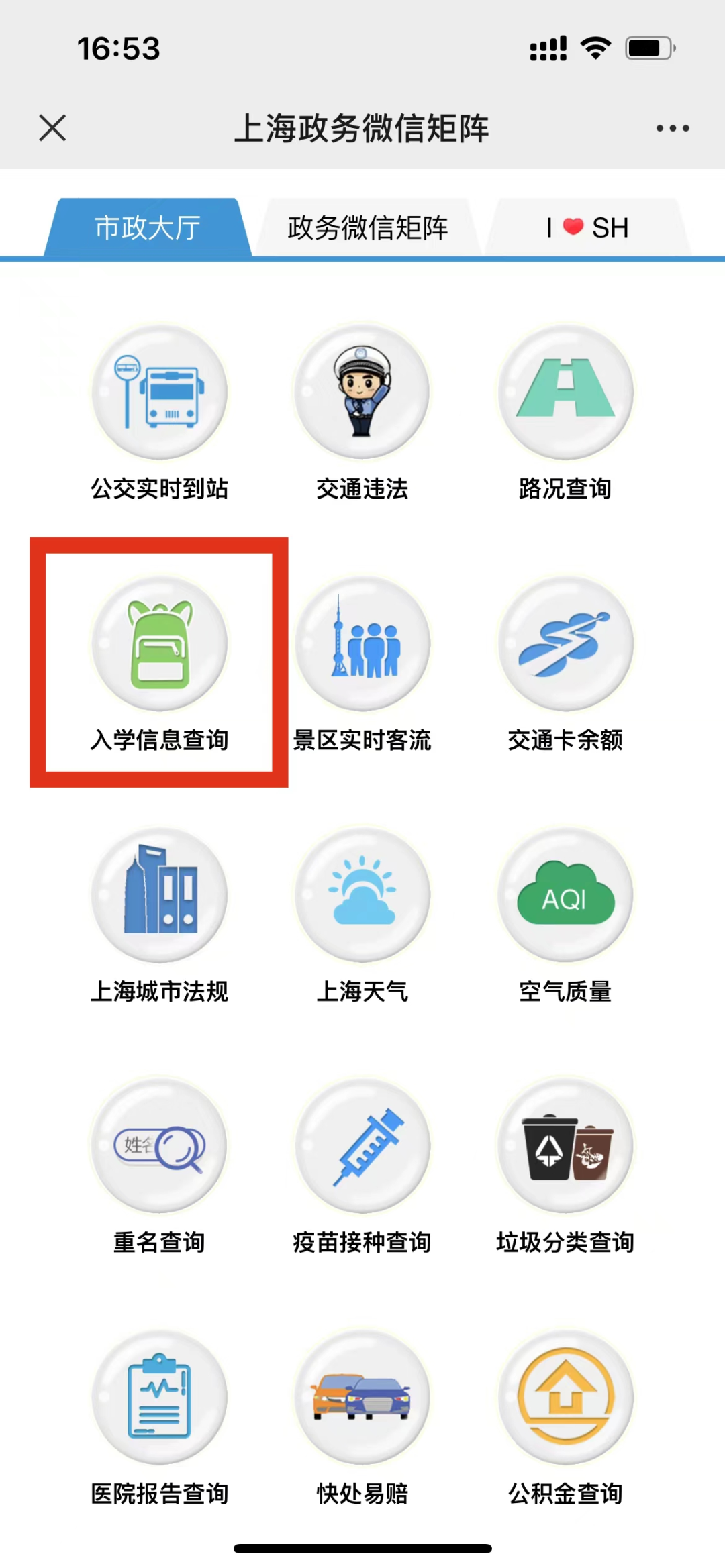The height and width of the screenshot is (1568, 725).
Task: Check 交通卡余额 transit card balance
Action: click(x=565, y=664)
